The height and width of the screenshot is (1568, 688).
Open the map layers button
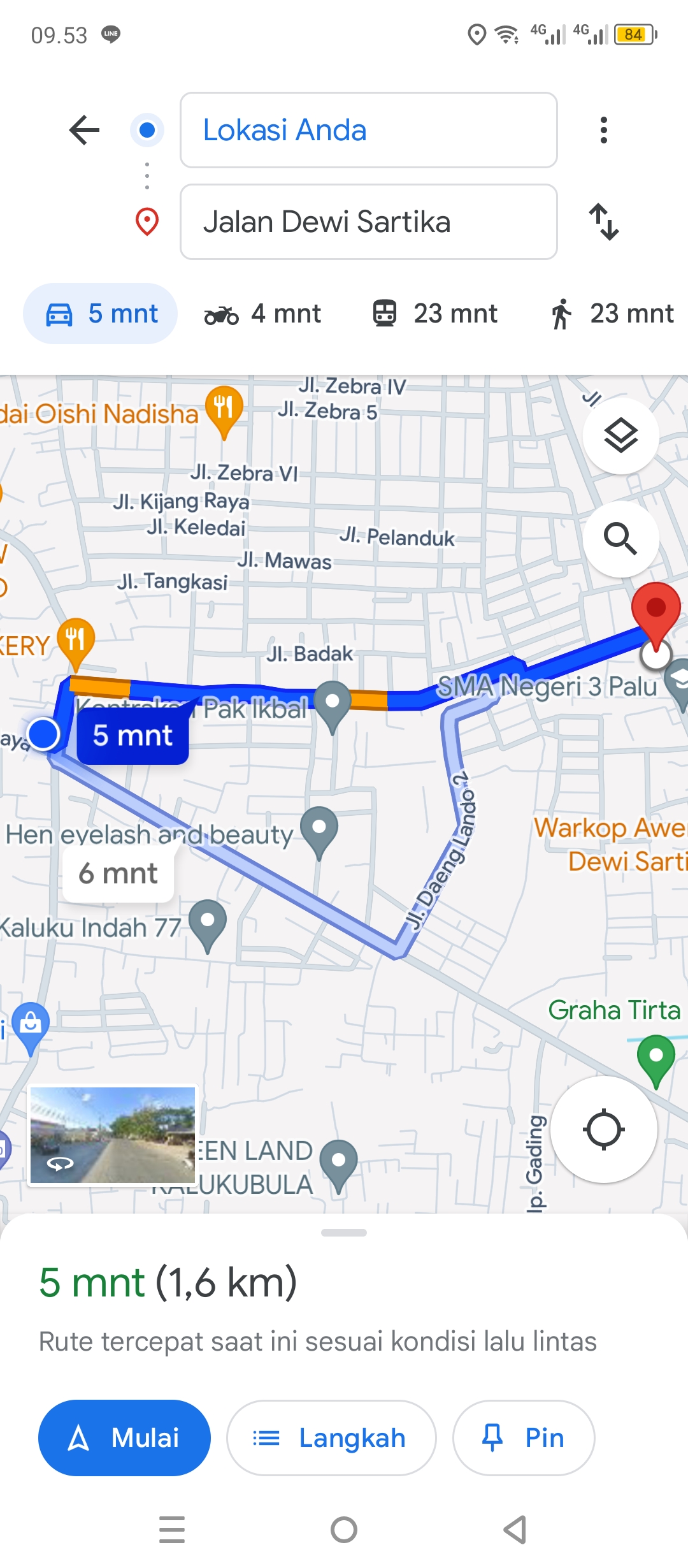620,436
